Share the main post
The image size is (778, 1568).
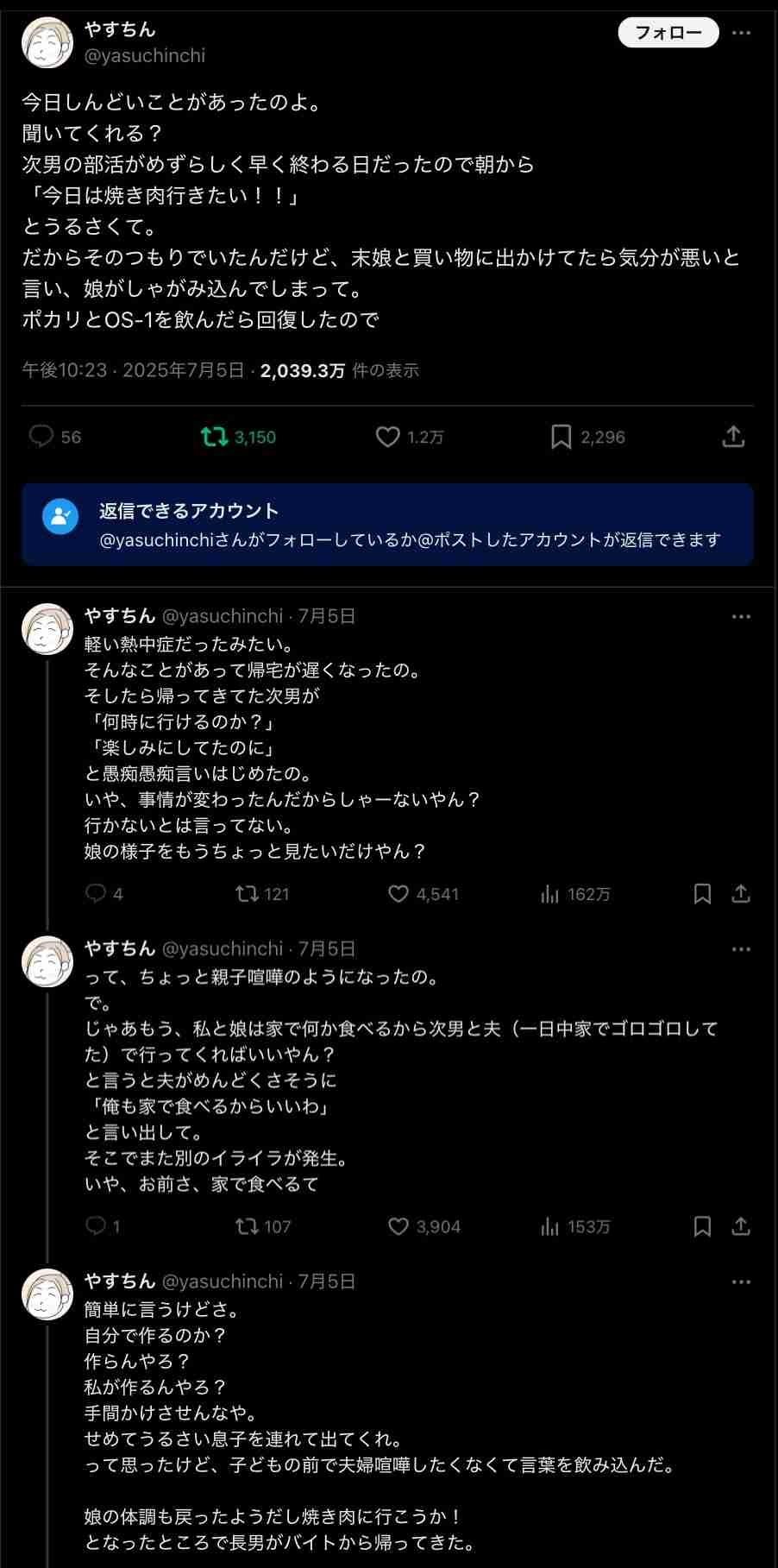(x=733, y=437)
